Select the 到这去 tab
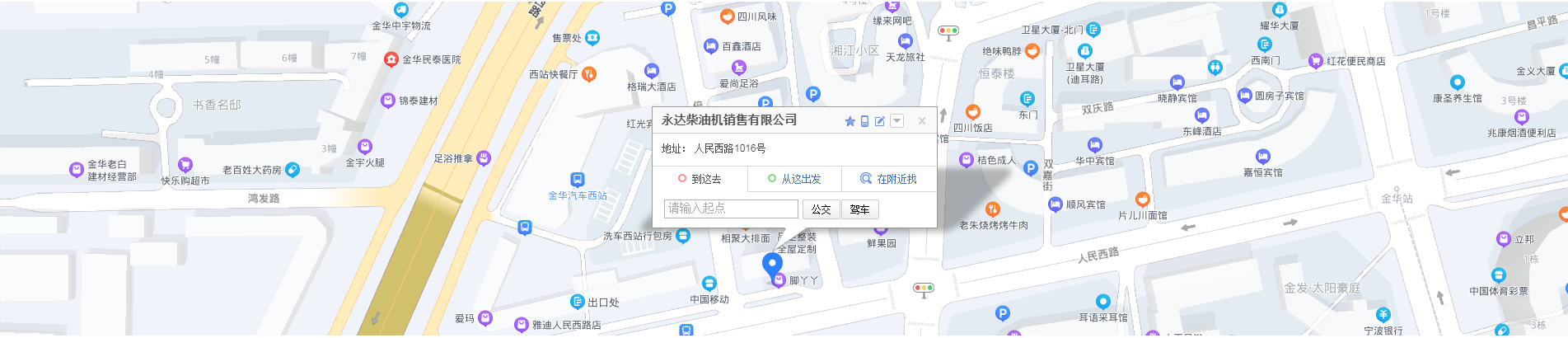 coord(700,179)
